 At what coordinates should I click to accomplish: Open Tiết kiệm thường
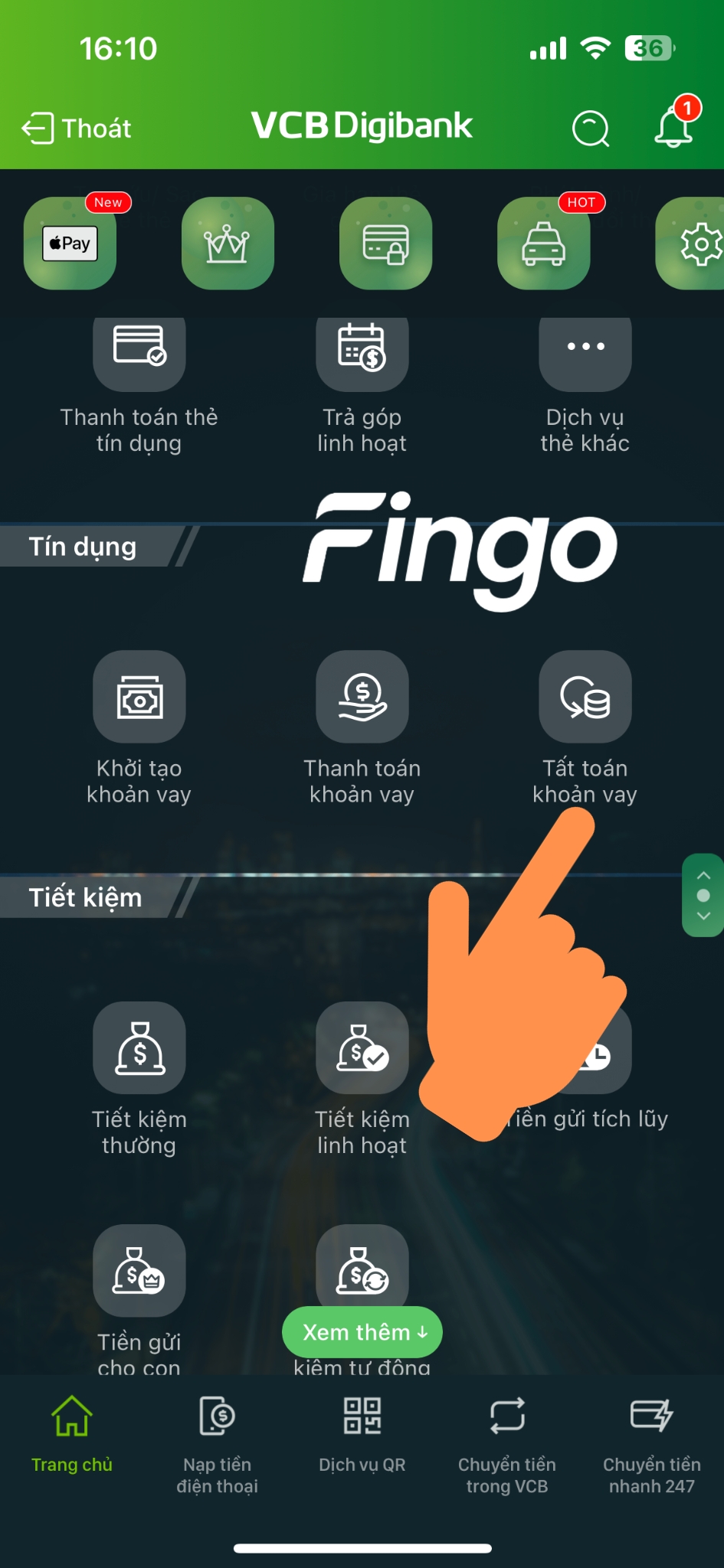139,1080
